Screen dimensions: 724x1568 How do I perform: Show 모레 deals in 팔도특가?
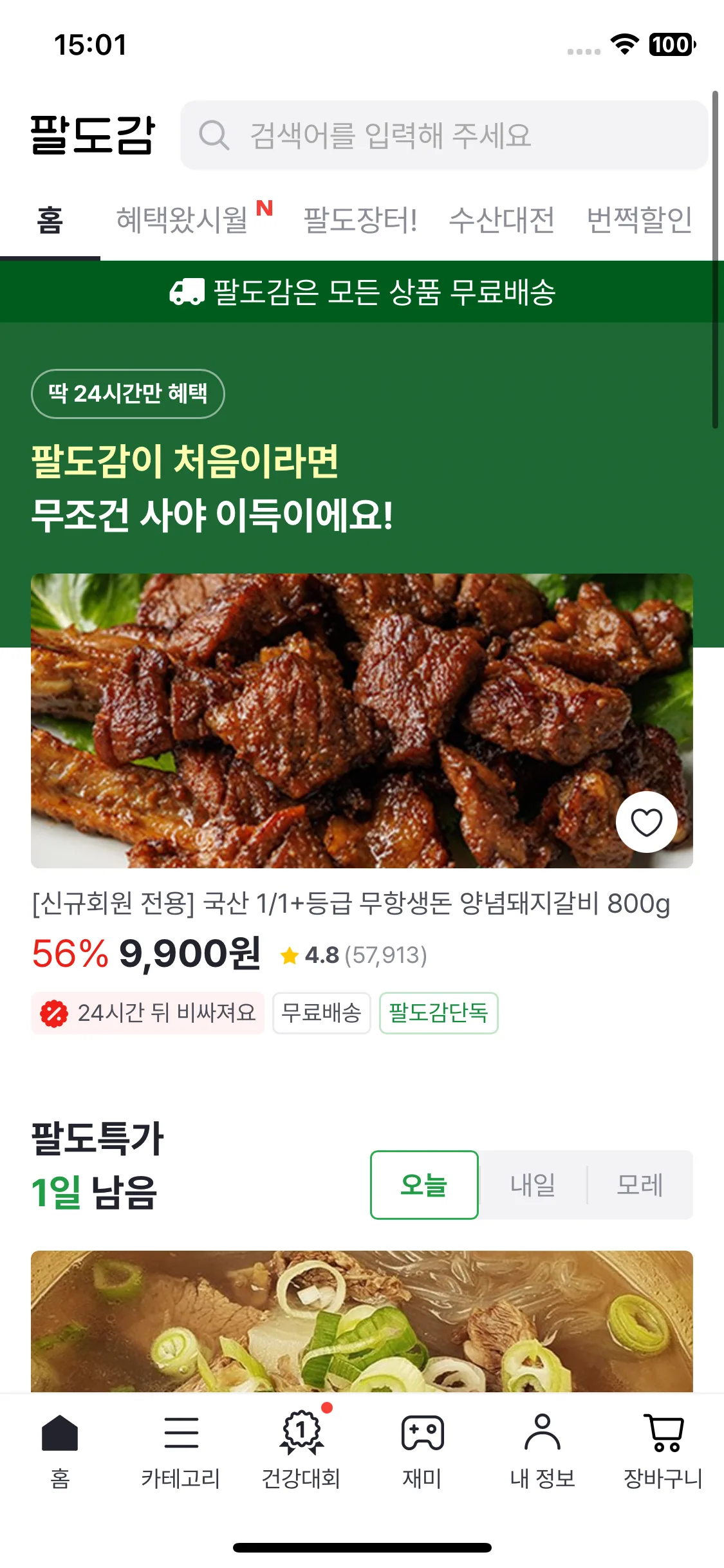(640, 1185)
